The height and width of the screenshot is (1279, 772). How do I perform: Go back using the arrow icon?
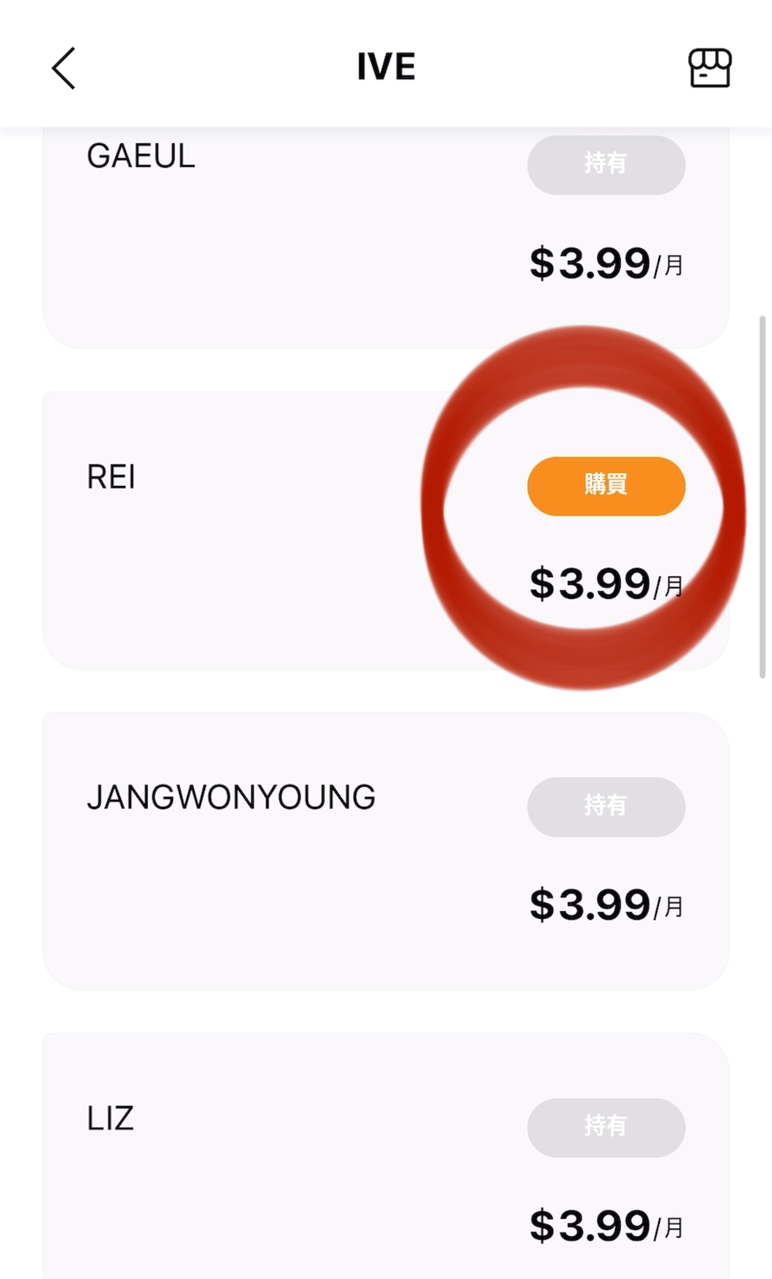point(64,68)
